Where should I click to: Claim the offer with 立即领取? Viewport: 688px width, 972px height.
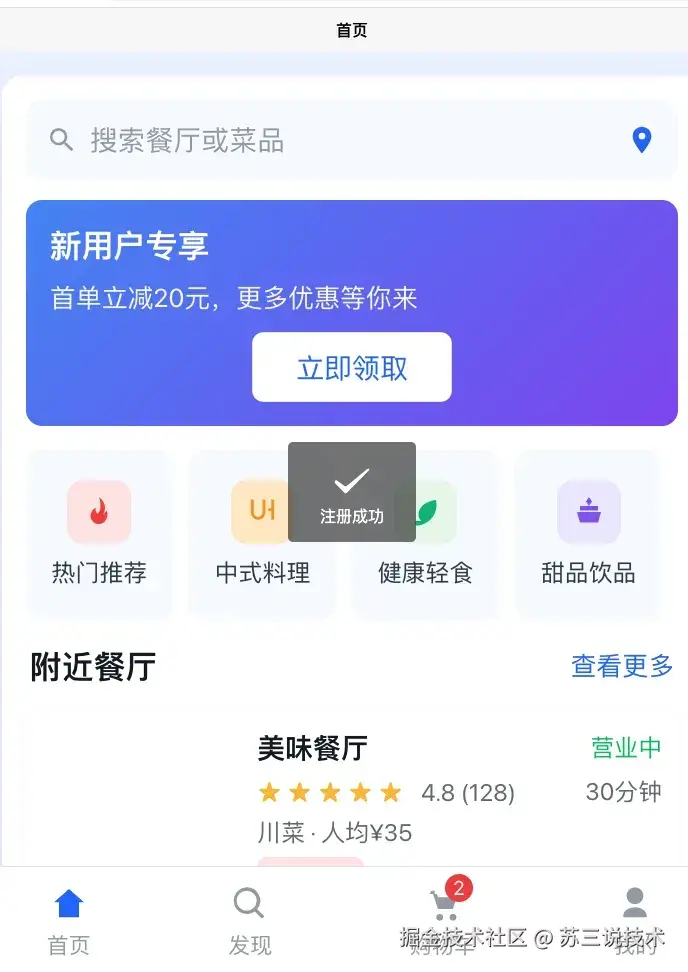click(x=352, y=368)
